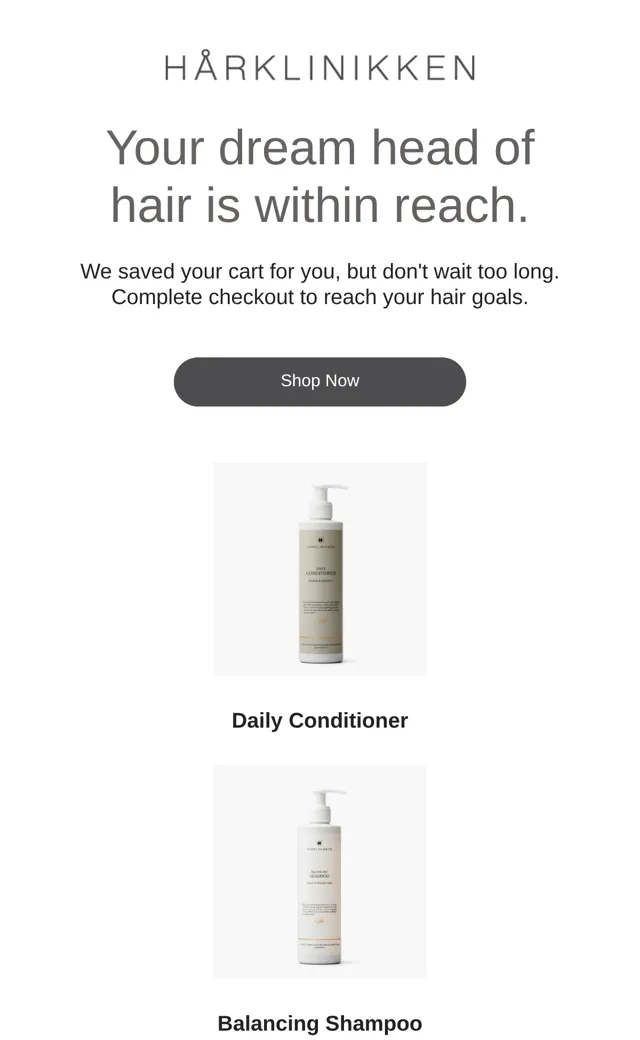Image resolution: width=640 pixels, height=1040 pixels.
Task: Open the Daily Conditioner product image
Action: (320, 569)
